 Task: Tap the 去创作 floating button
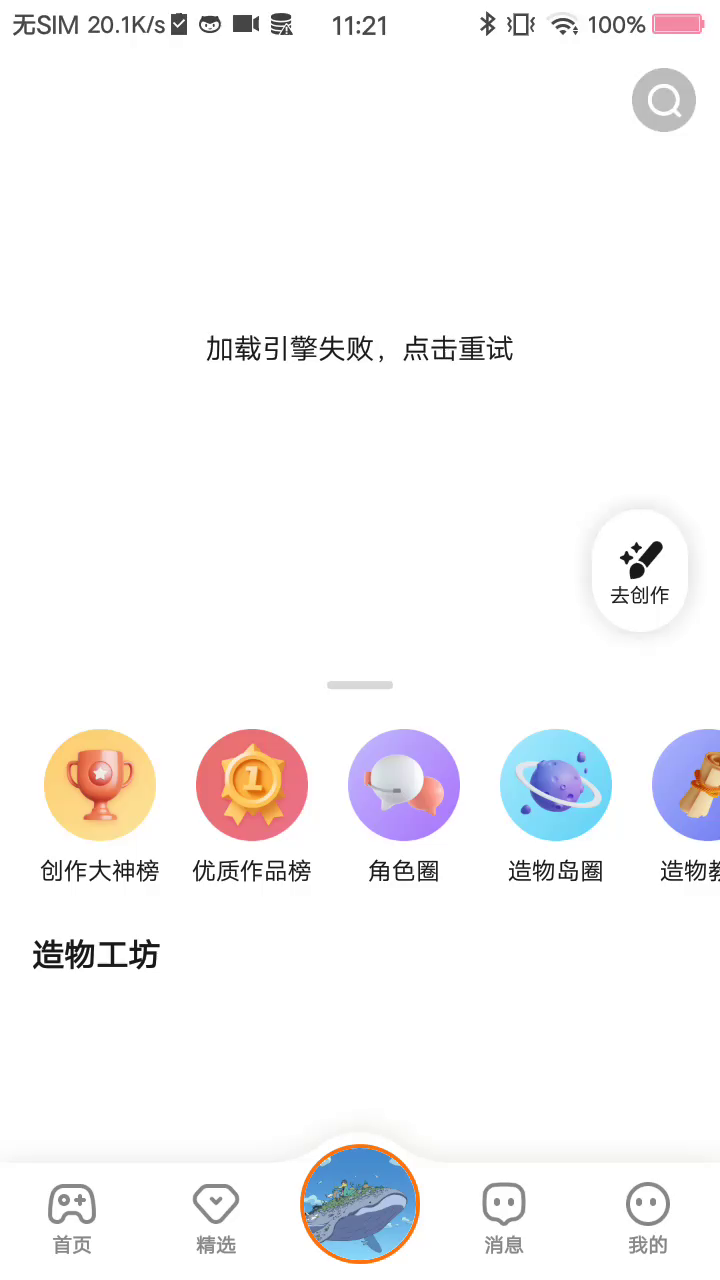tap(640, 571)
